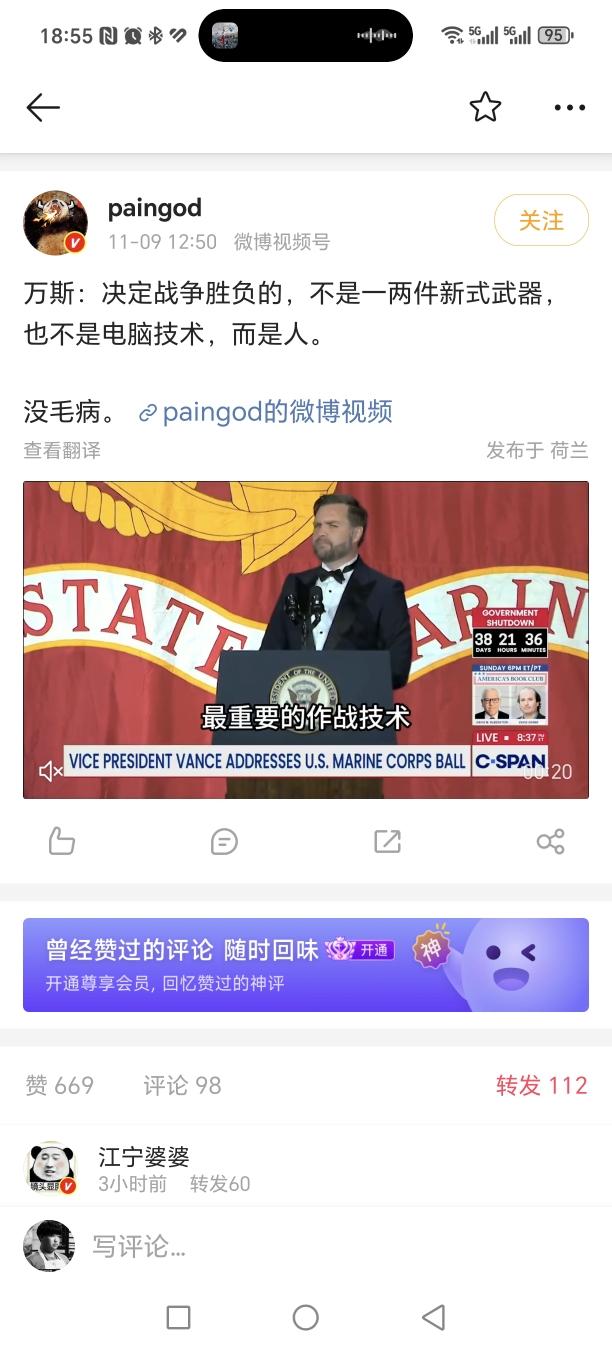Favorite this post with the star icon
This screenshot has height=1350, width=612.
coord(485,107)
